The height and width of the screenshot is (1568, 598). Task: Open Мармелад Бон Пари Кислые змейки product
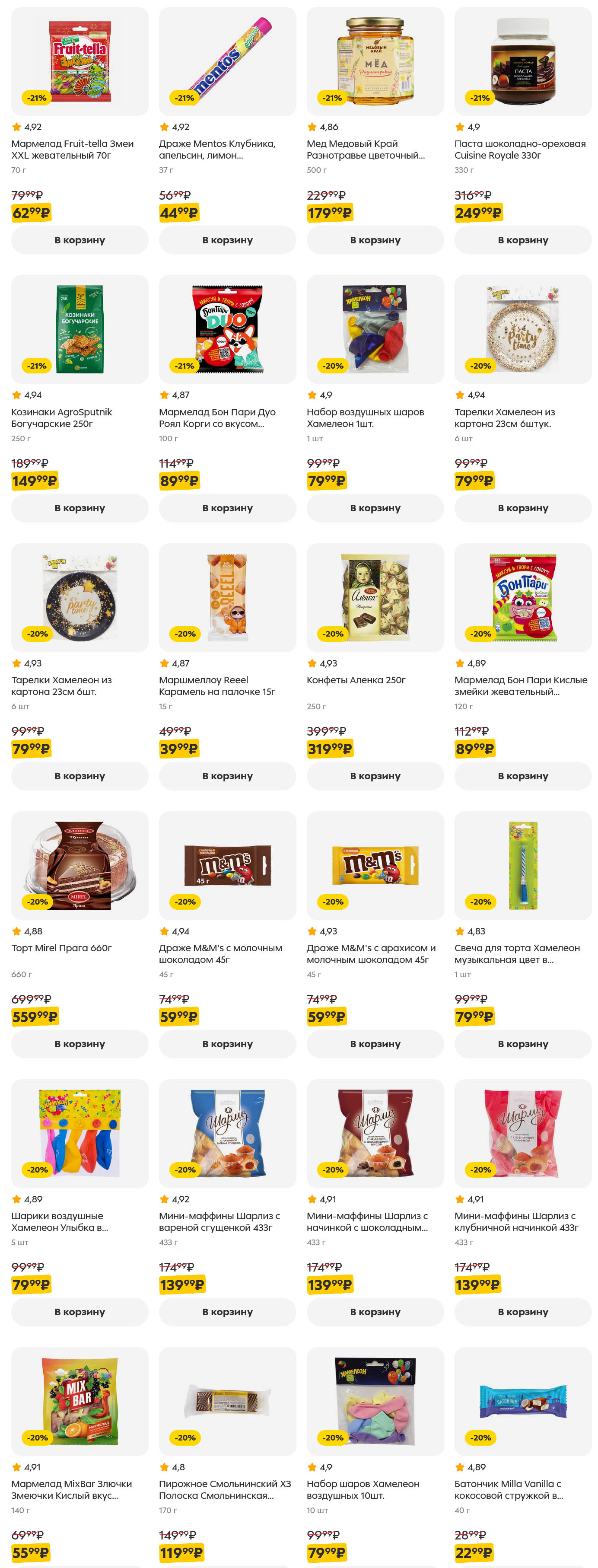coord(522,597)
